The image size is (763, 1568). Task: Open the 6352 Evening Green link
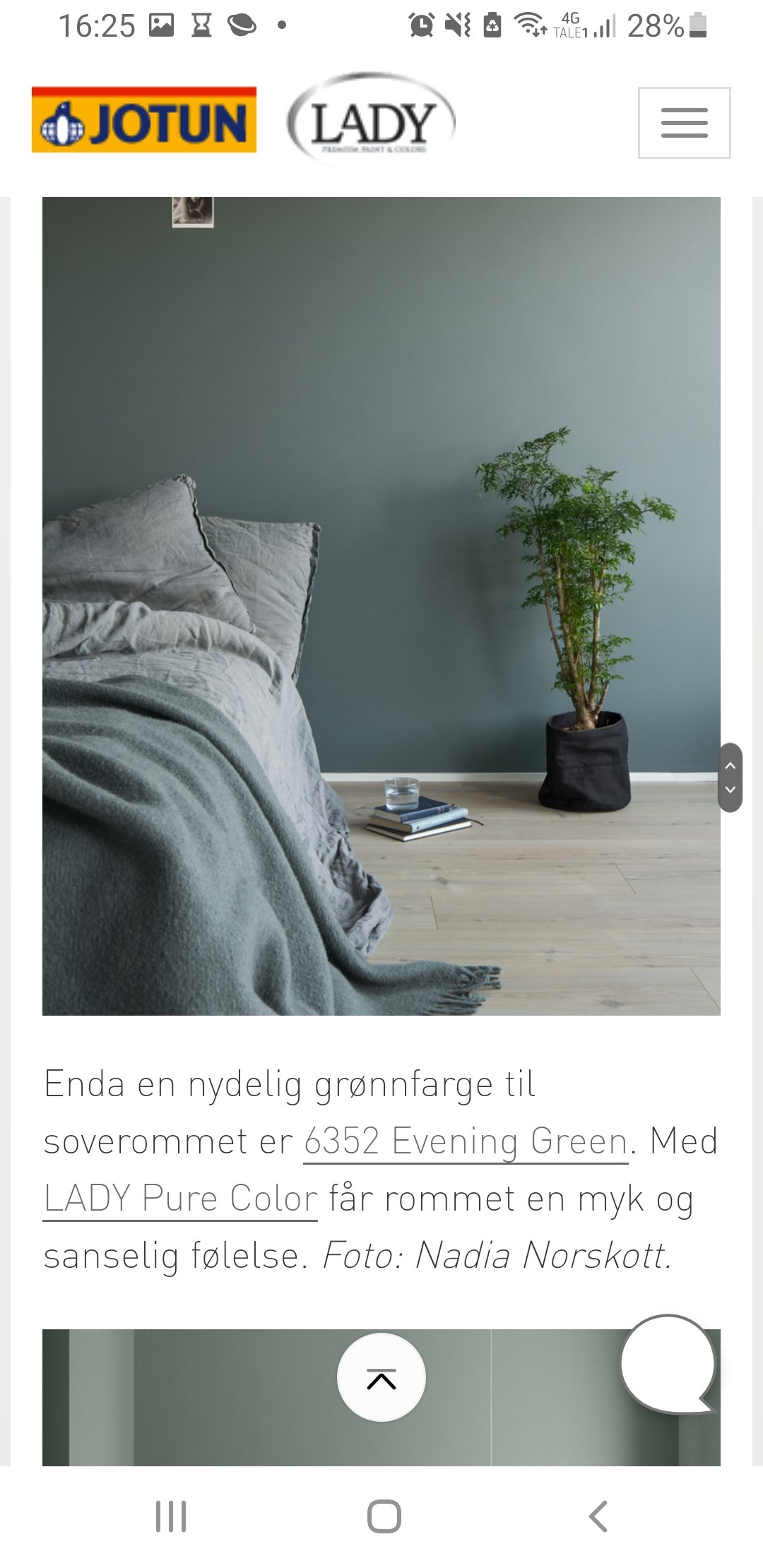click(466, 1141)
